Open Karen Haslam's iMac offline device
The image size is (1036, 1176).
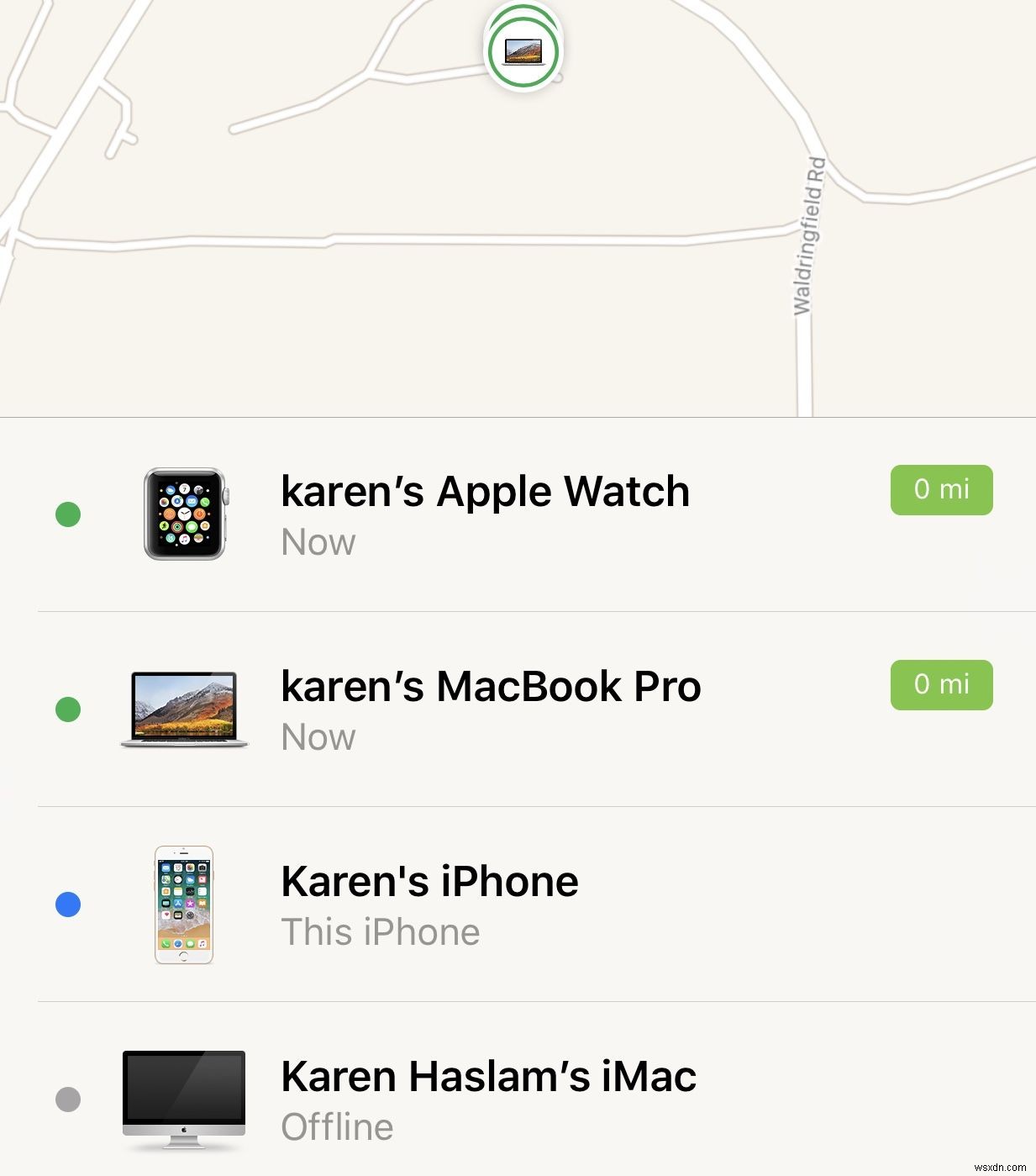[488, 1098]
